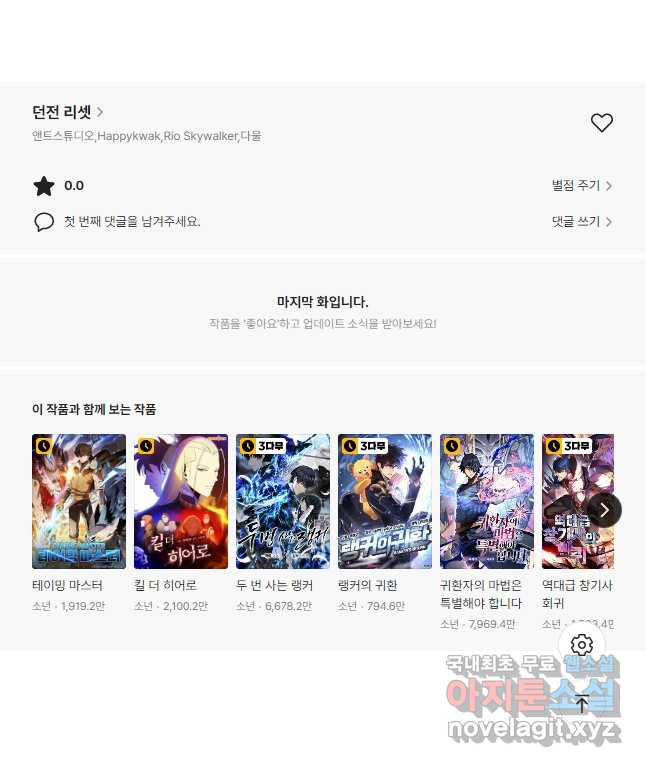Show next recommended titles with the arrow
The height and width of the screenshot is (767, 646).
[604, 510]
